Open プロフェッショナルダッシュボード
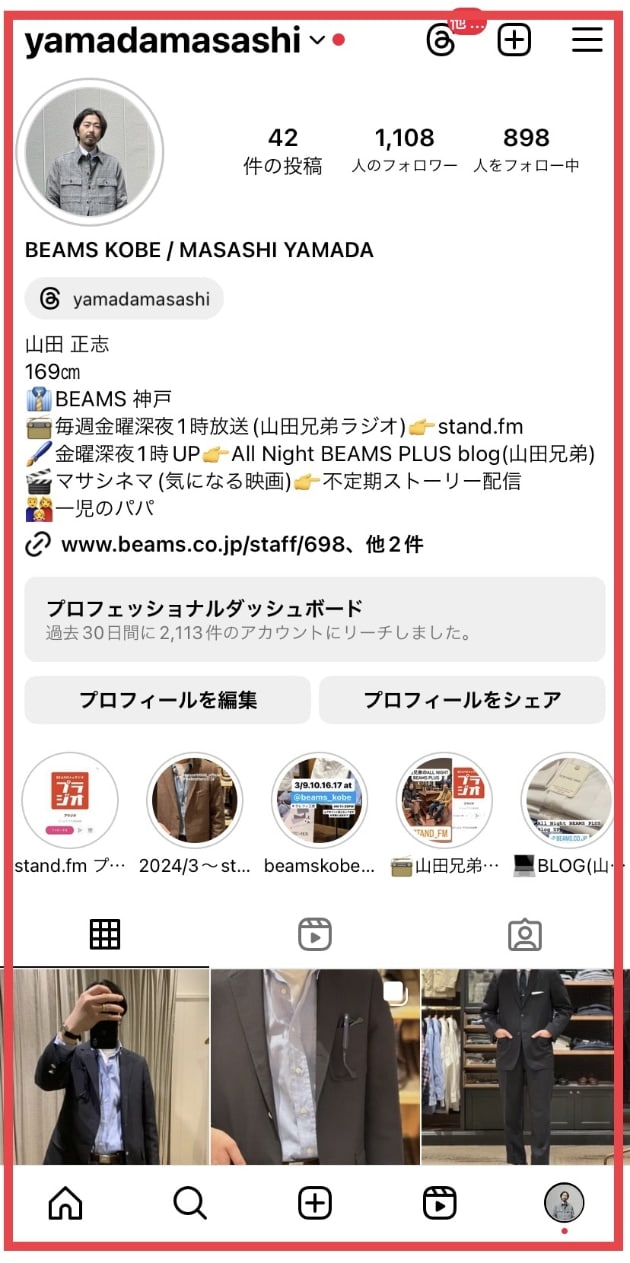 pyautogui.click(x=314, y=619)
